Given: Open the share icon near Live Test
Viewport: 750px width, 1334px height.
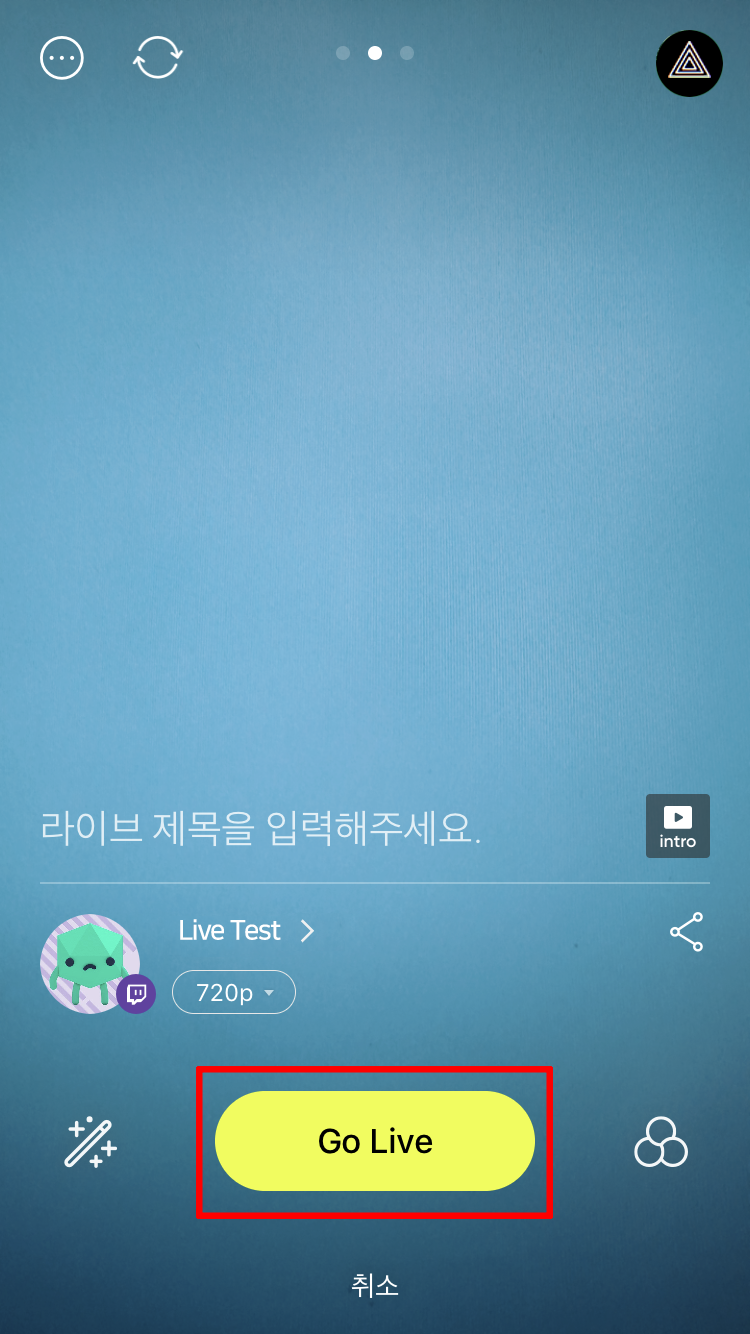Looking at the screenshot, I should (687, 931).
